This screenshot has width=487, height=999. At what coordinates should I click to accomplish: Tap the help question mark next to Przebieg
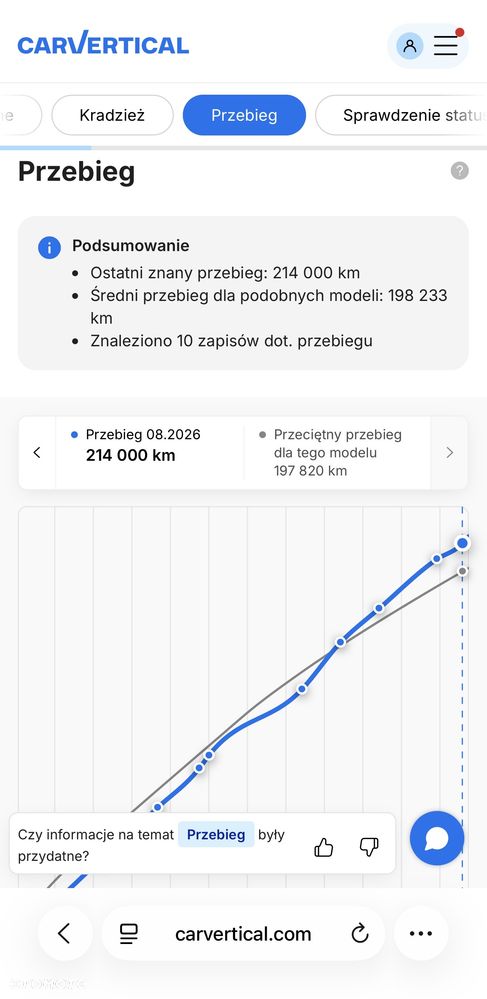460,171
